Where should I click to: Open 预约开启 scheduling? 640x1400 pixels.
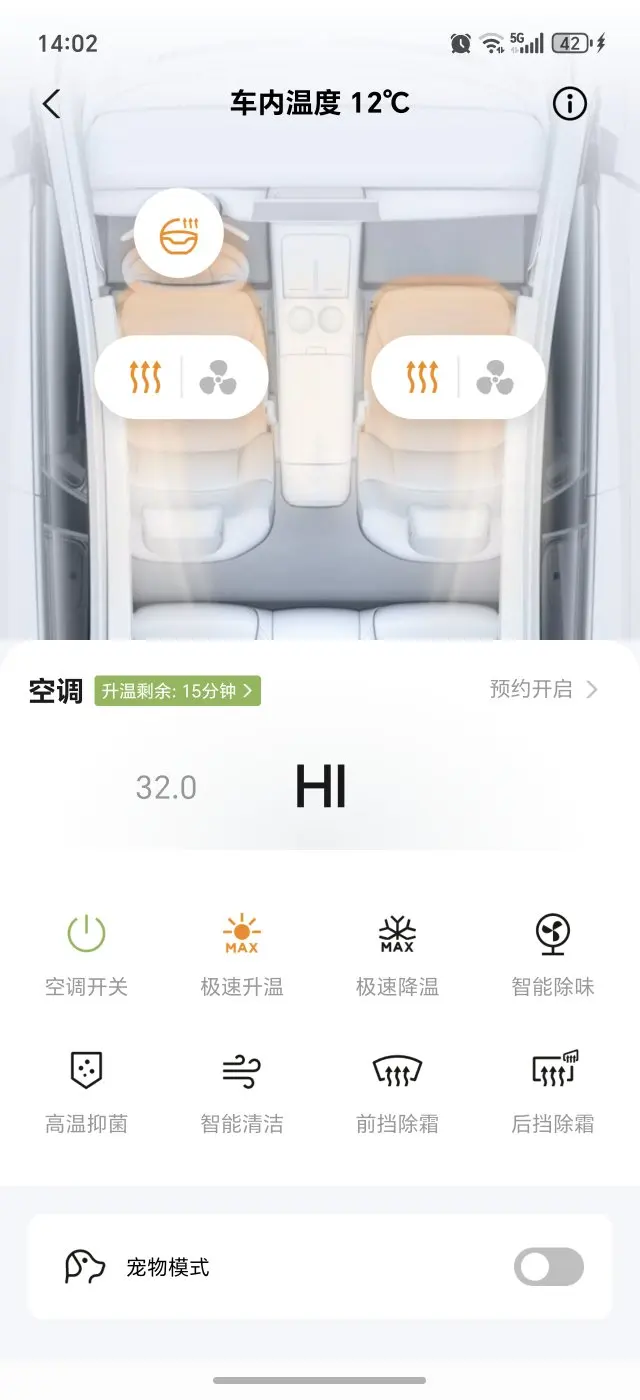pos(543,689)
